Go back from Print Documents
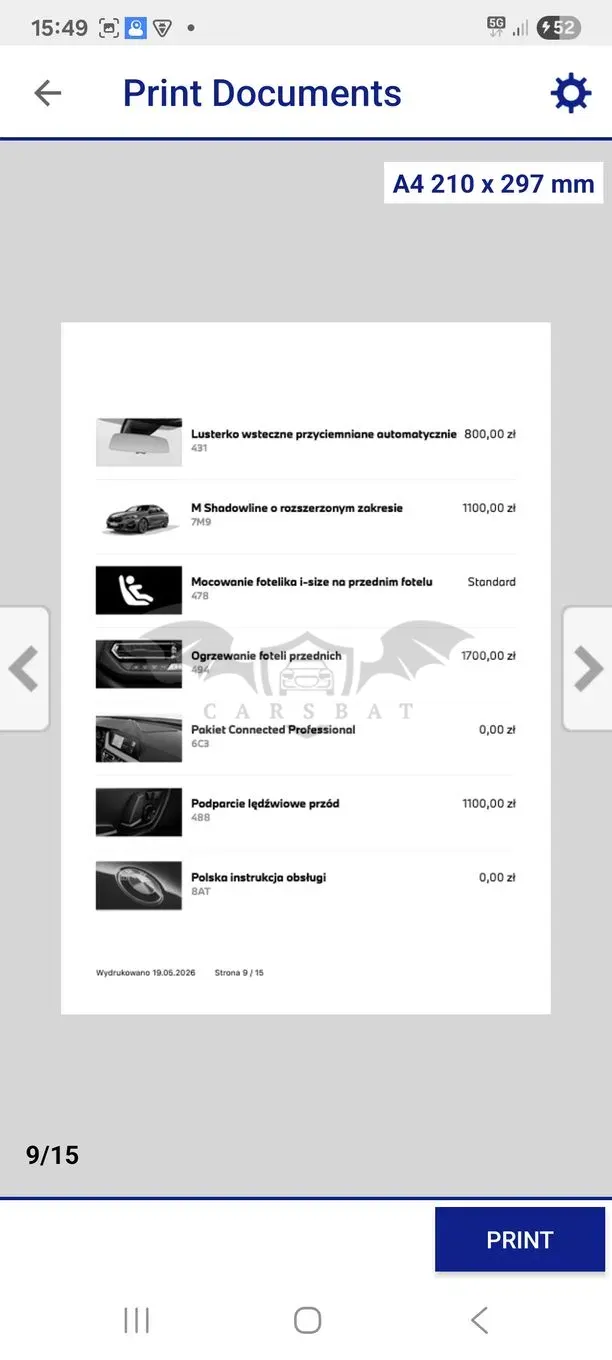 pyautogui.click(x=48, y=93)
